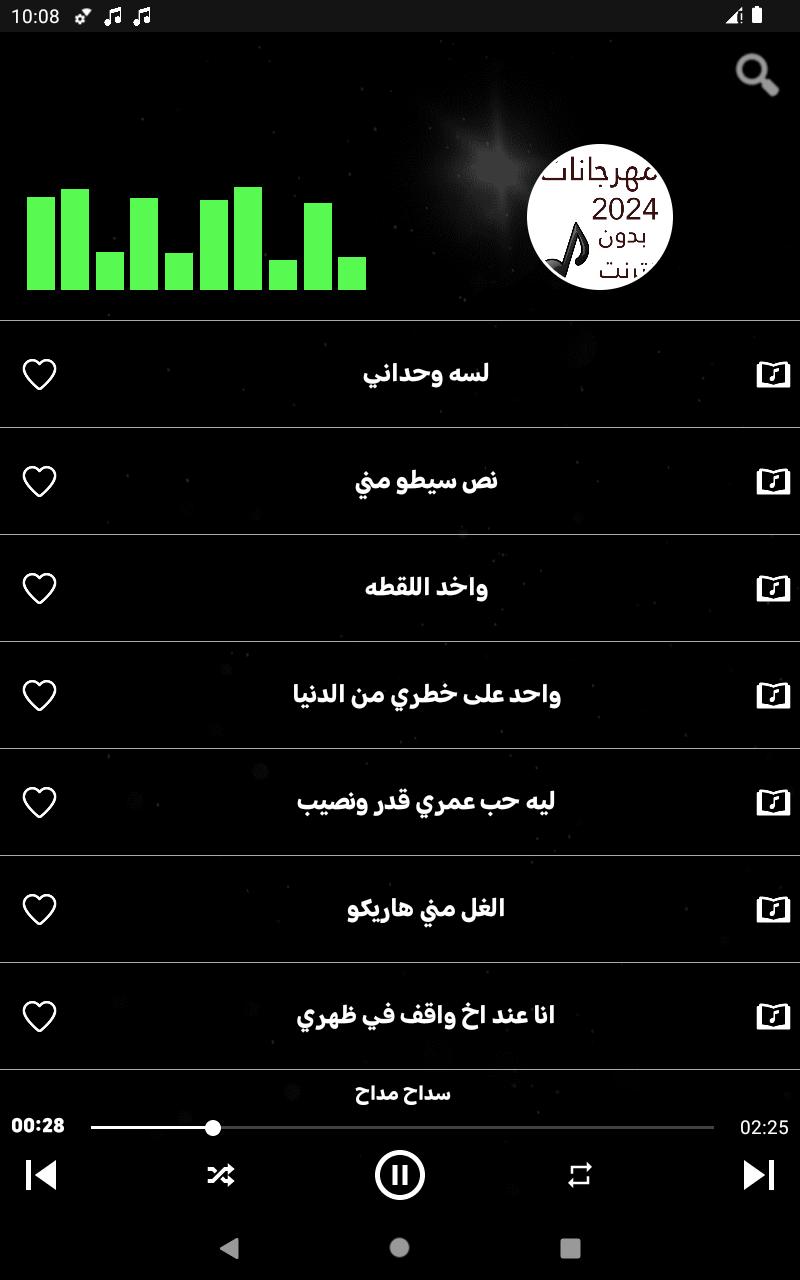Seek along the playback progress bar
Viewport: 800px width, 1280px height.
click(402, 1128)
